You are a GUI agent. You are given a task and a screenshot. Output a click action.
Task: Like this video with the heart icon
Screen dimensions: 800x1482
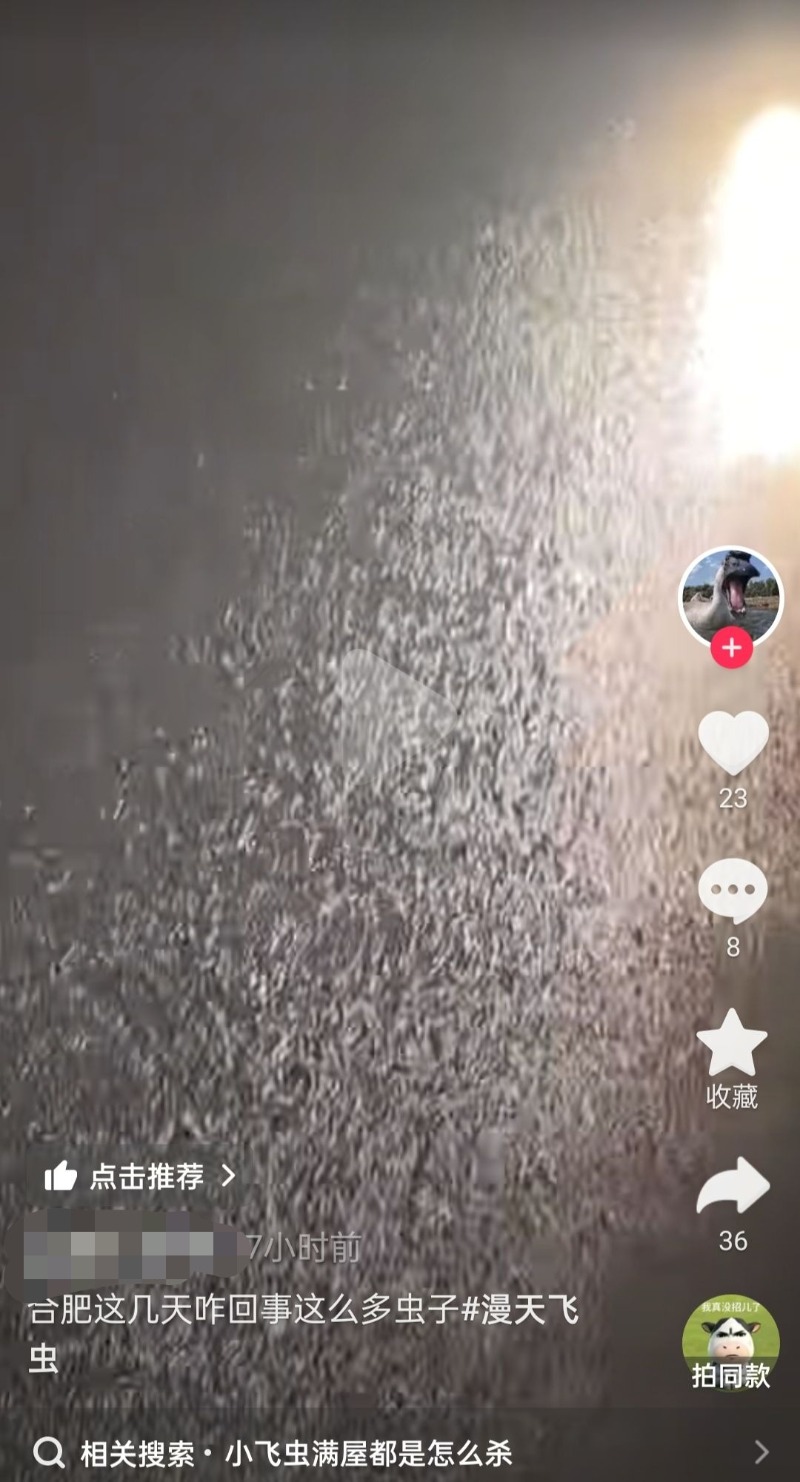[x=733, y=742]
